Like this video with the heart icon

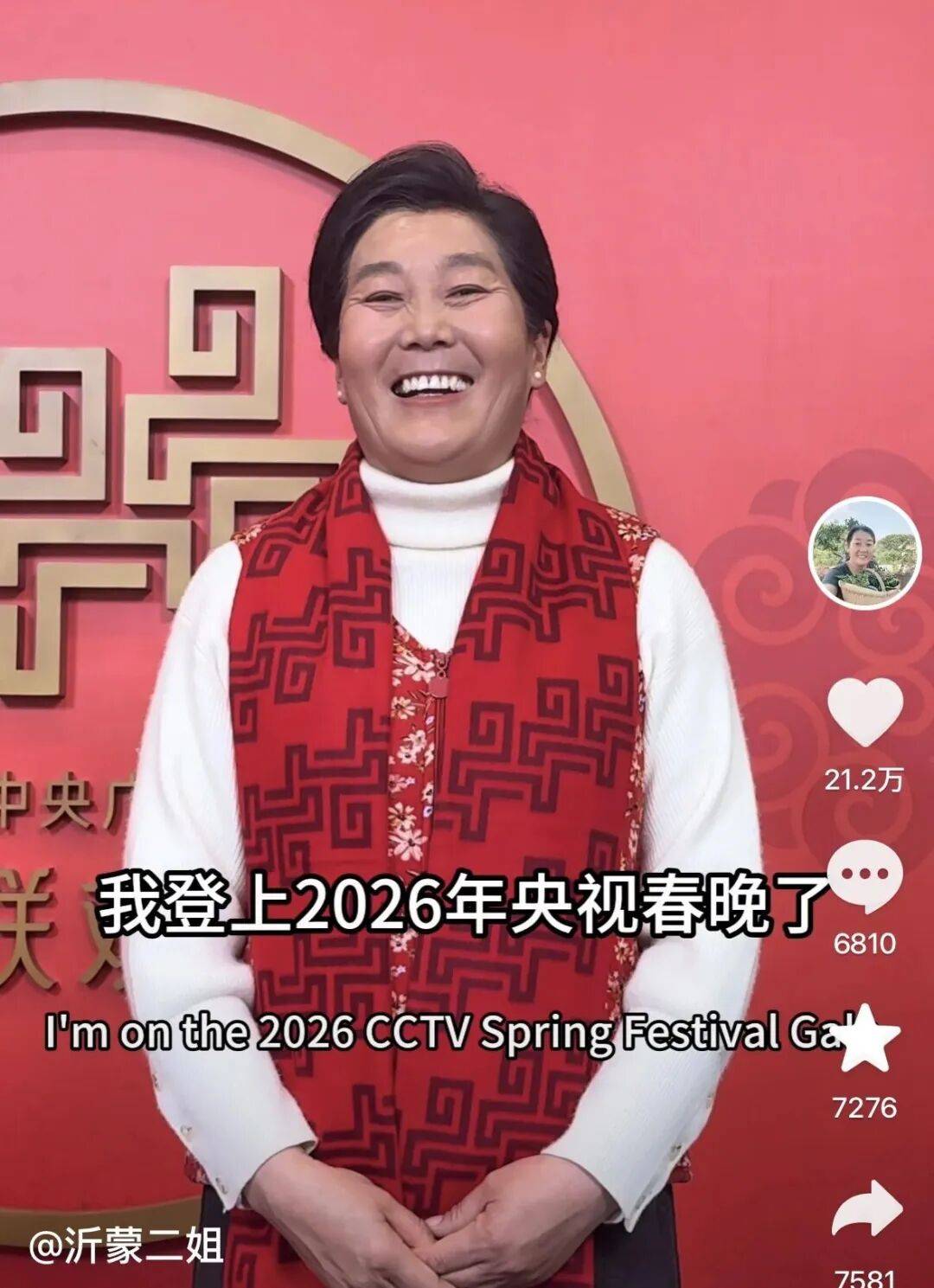click(x=865, y=711)
